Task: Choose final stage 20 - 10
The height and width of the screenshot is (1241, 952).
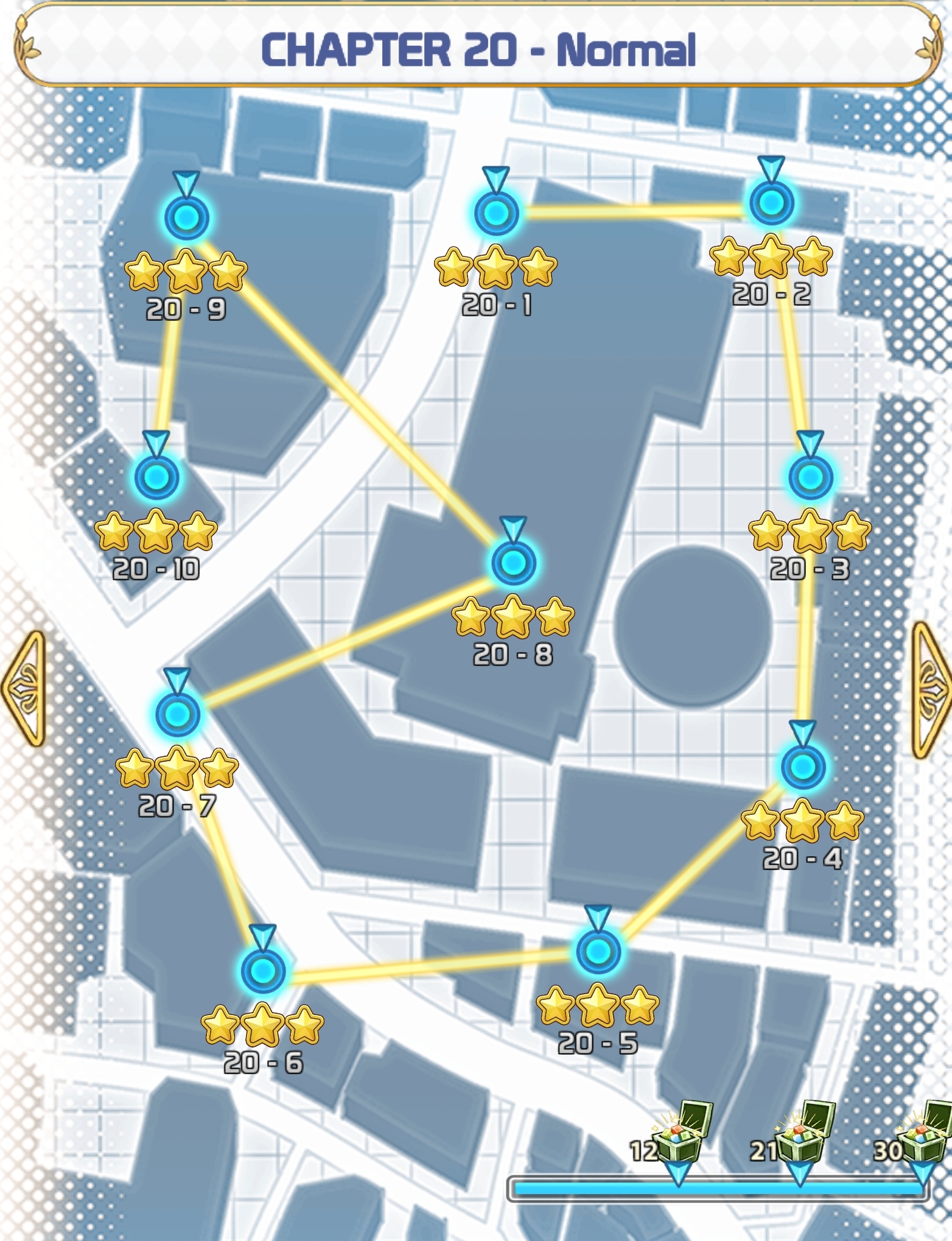Action: tap(156, 477)
